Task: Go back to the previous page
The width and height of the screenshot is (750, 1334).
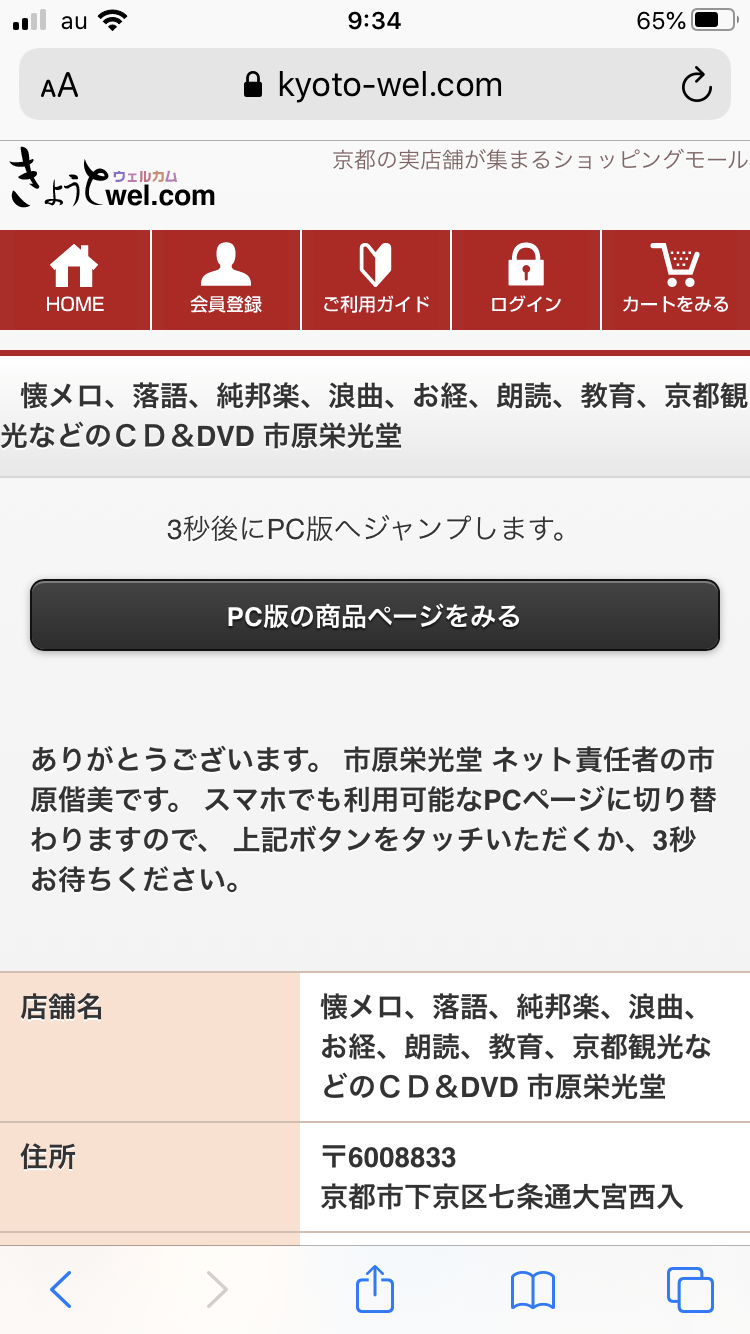Action: click(x=61, y=1290)
